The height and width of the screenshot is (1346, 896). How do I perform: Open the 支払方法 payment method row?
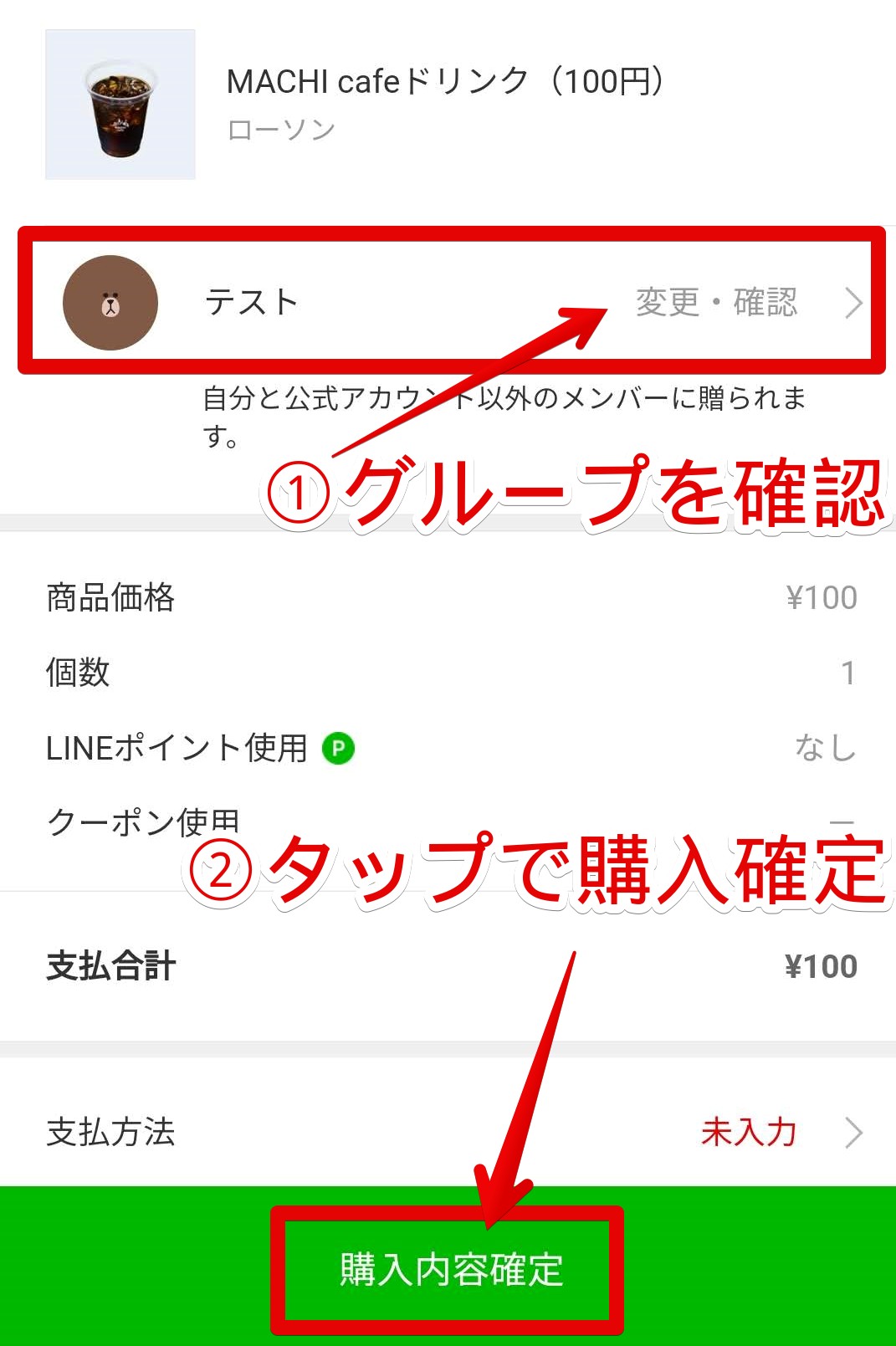tap(452, 1132)
